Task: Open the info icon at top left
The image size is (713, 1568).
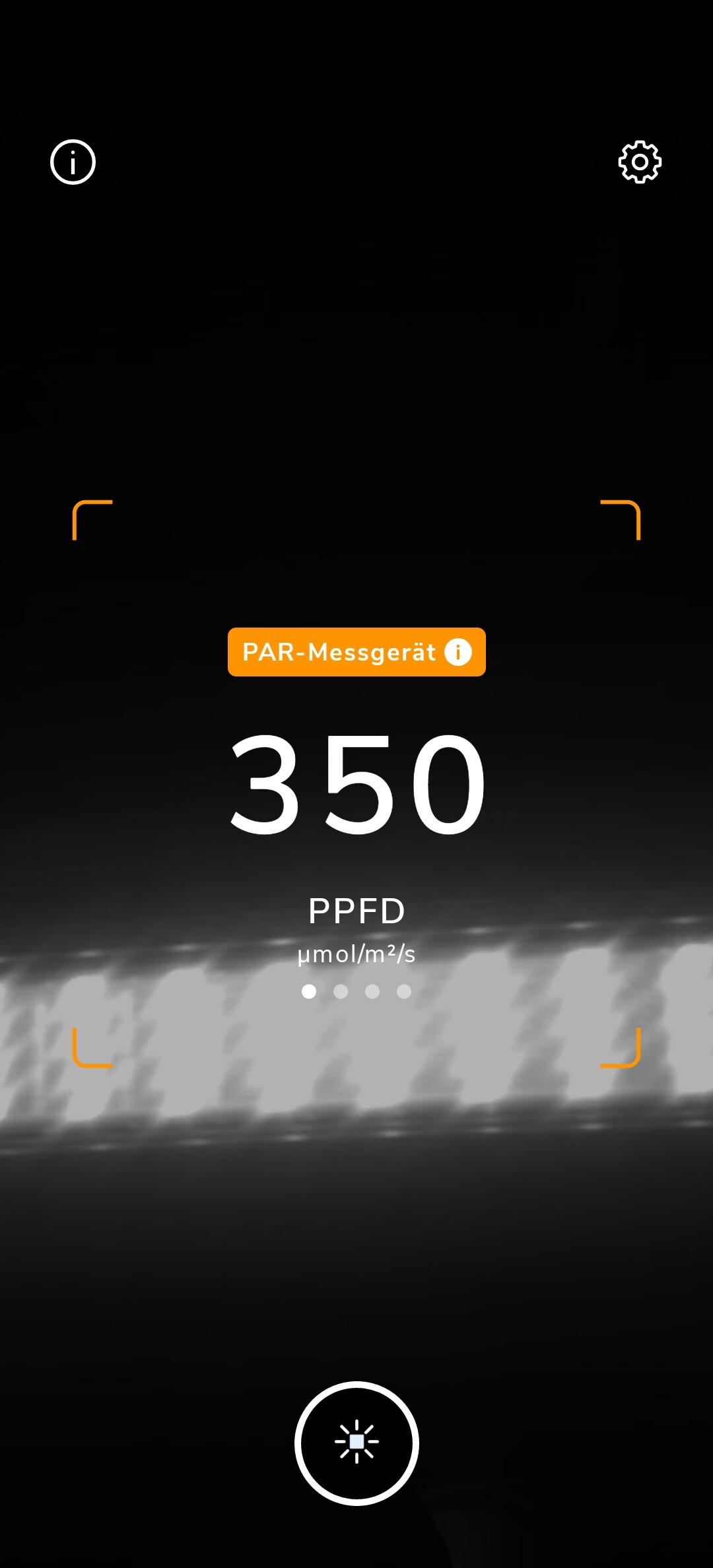Action: pyautogui.click(x=73, y=162)
